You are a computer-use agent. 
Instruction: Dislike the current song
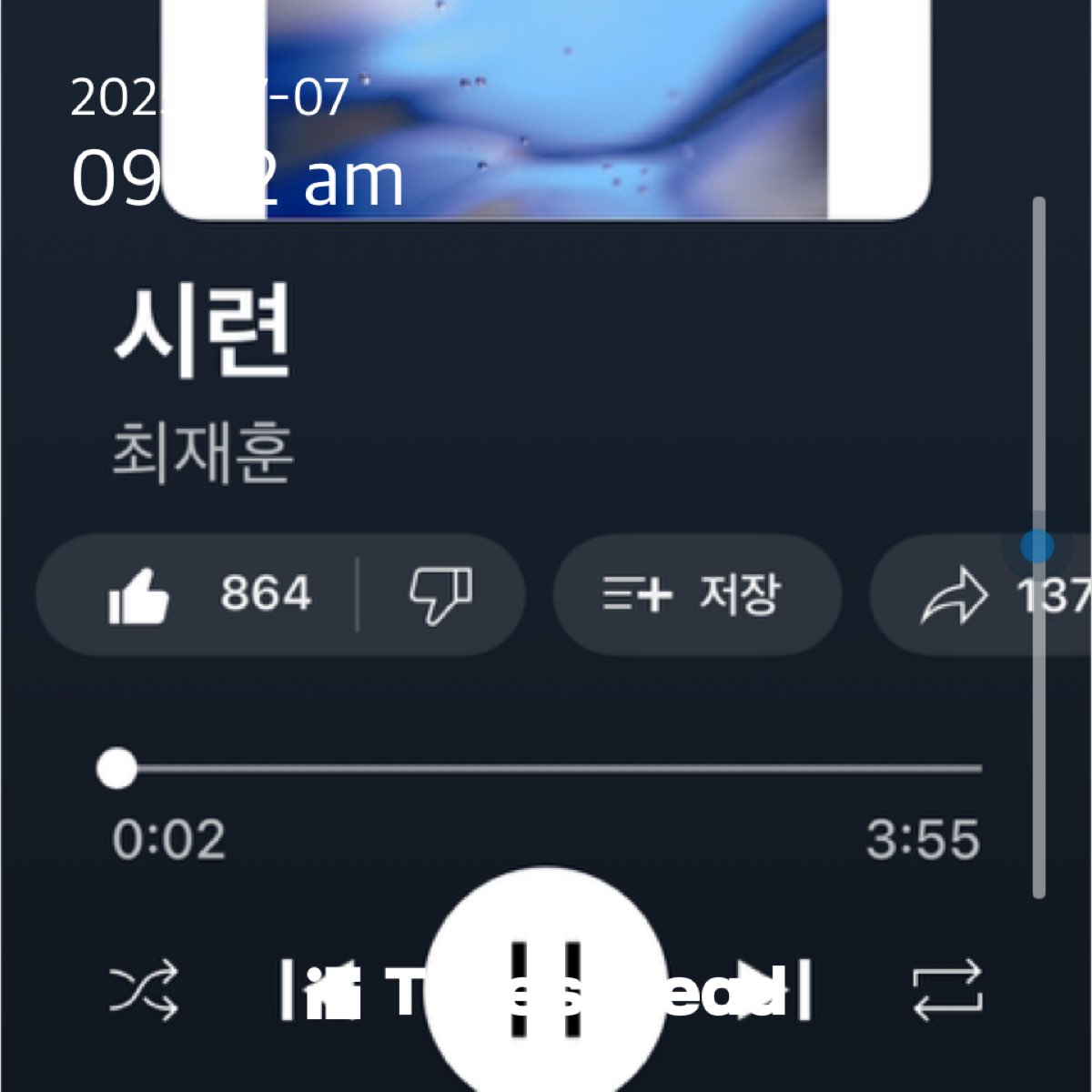[x=440, y=596]
